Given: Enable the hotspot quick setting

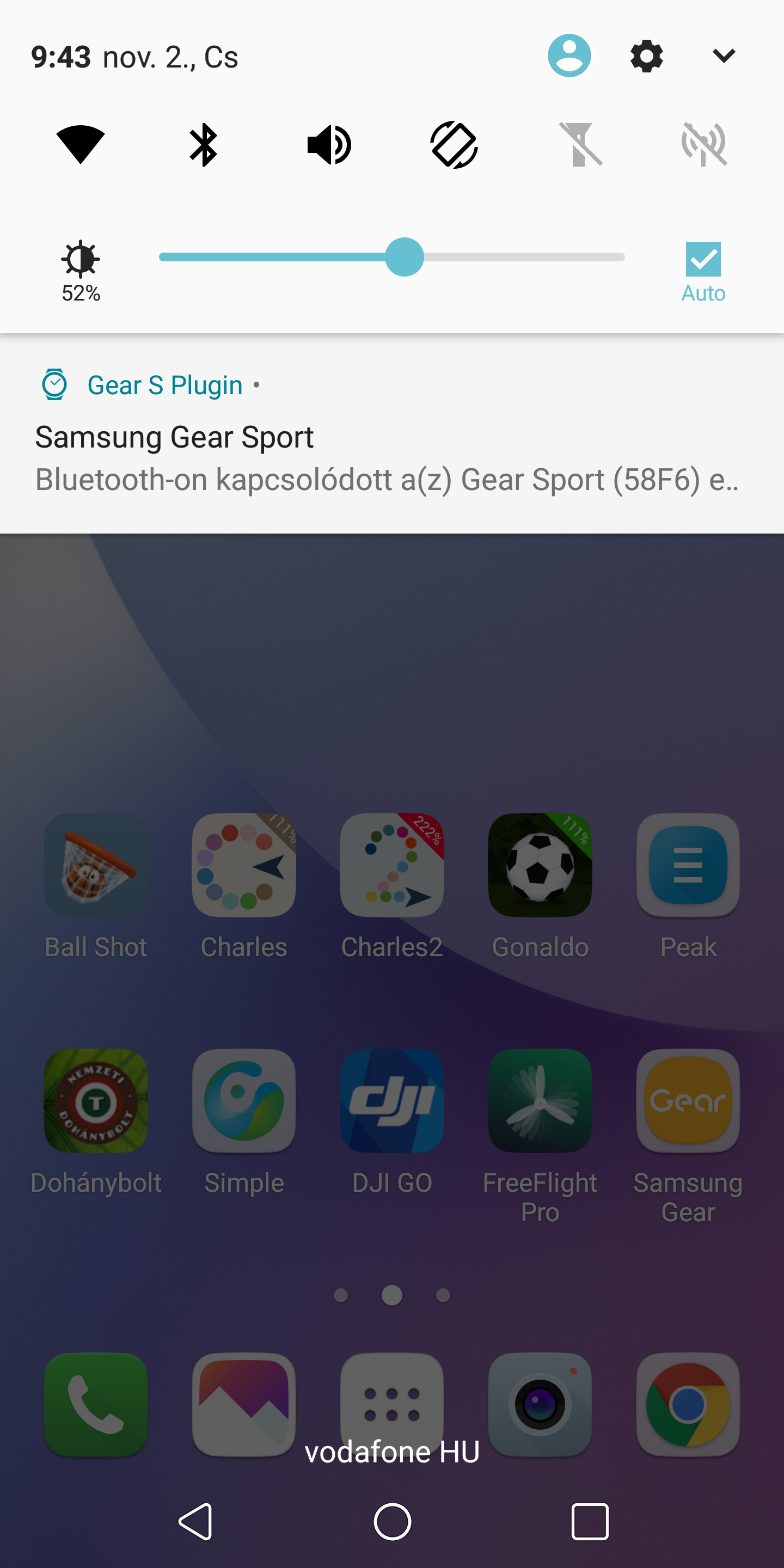Looking at the screenshot, I should pyautogui.click(x=703, y=144).
